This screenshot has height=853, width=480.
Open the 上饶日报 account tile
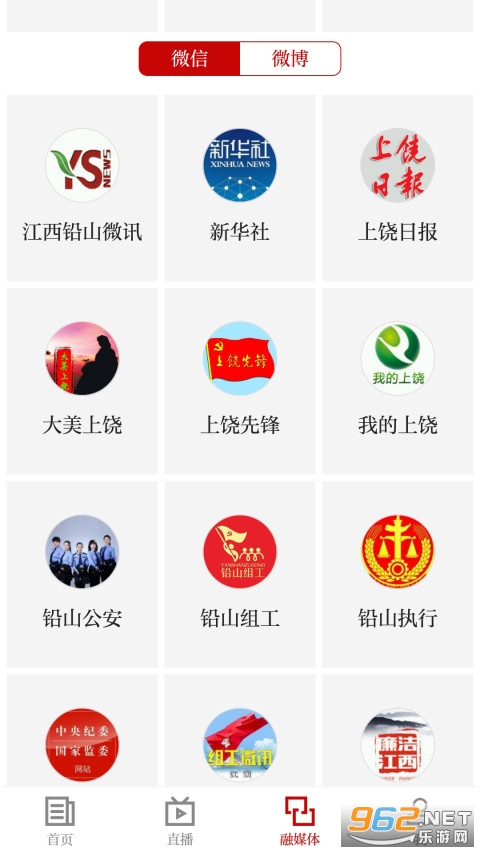398,188
